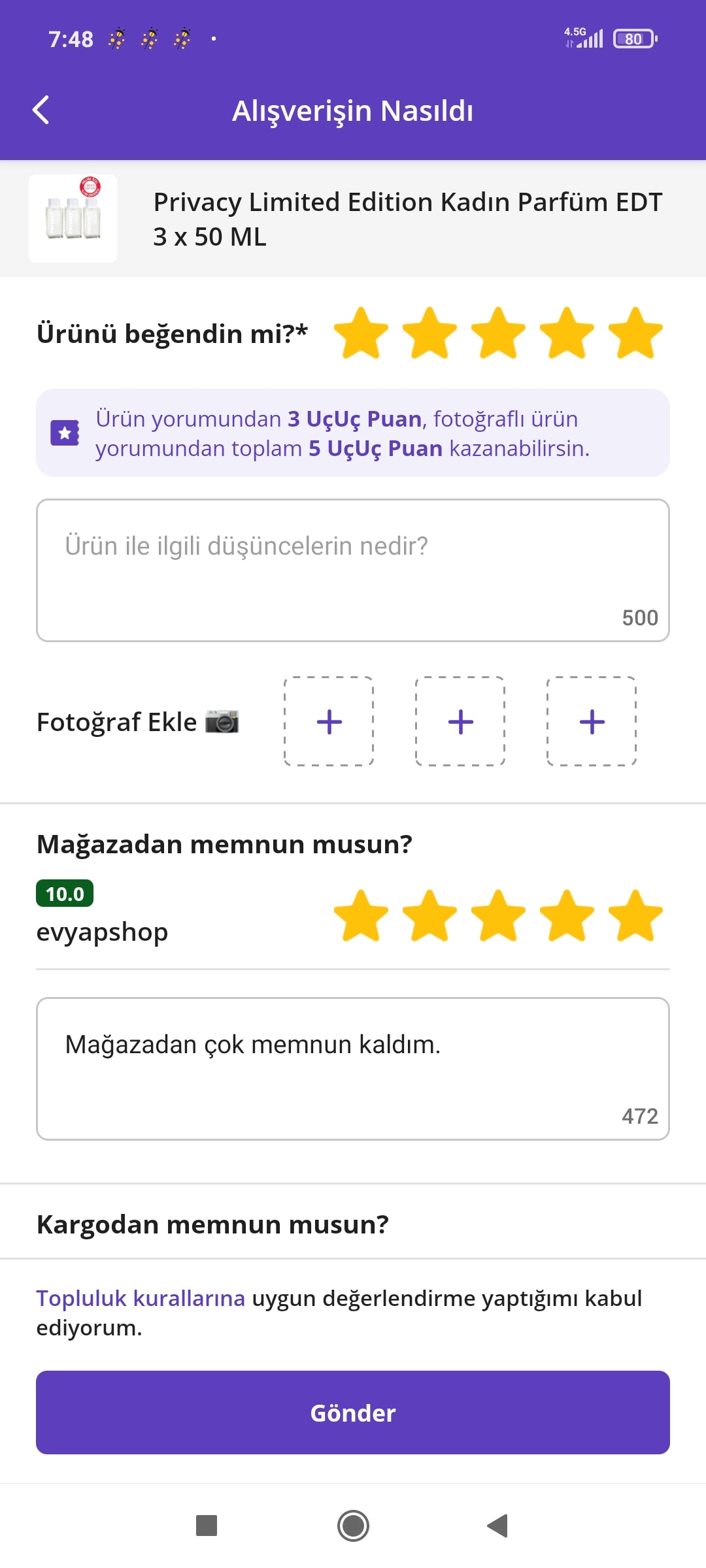
Task: Add a photo in the first slot
Action: pos(329,721)
